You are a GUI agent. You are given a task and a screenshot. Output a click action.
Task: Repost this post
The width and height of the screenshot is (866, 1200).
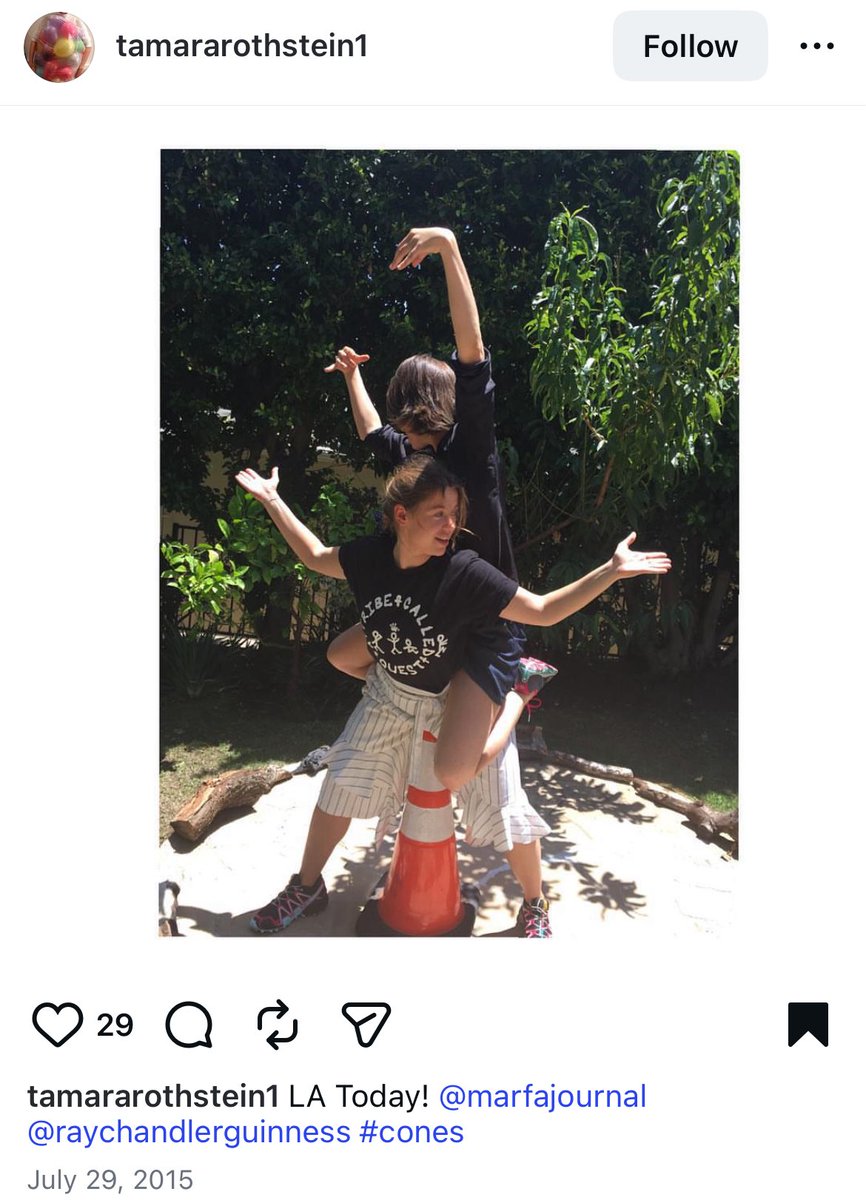[278, 1025]
